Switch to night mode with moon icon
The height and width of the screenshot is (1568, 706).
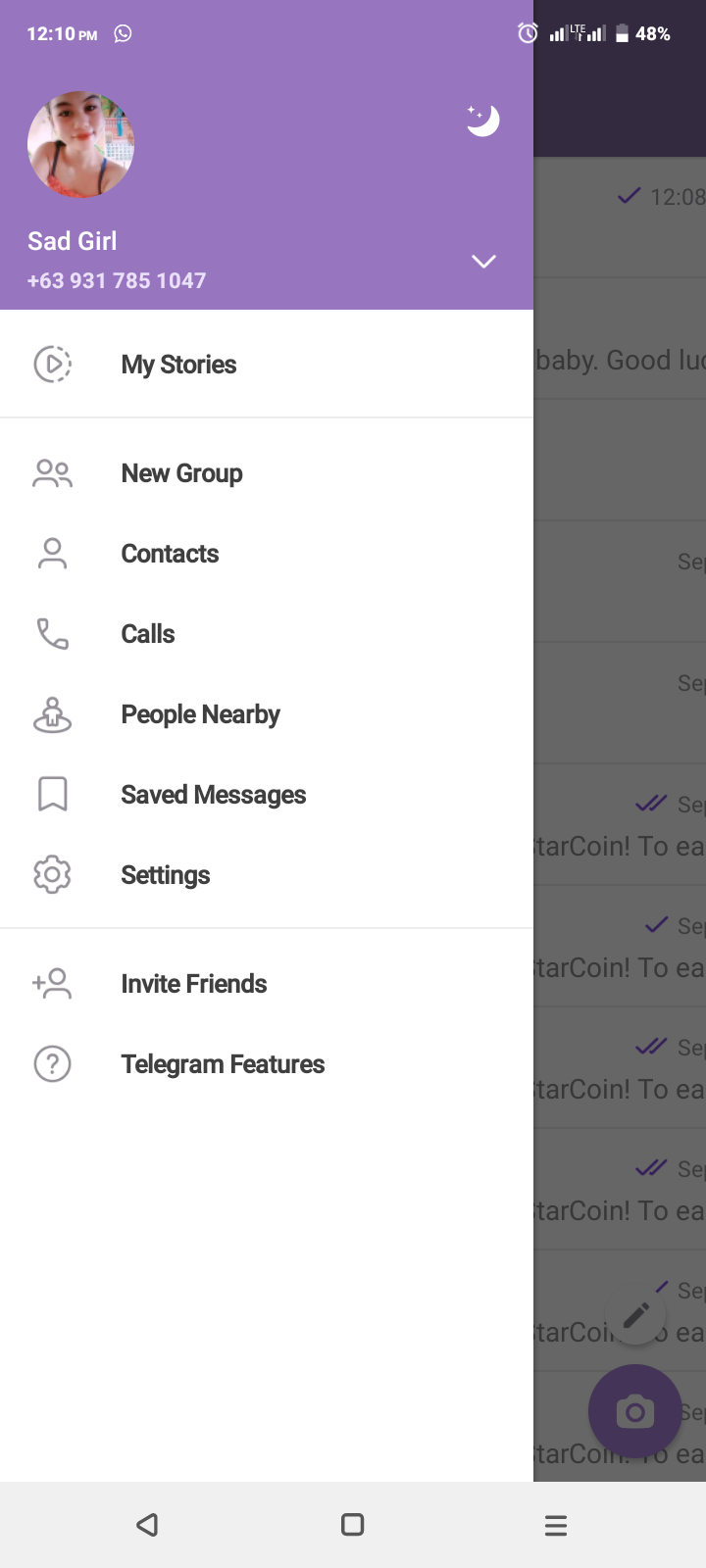482,121
